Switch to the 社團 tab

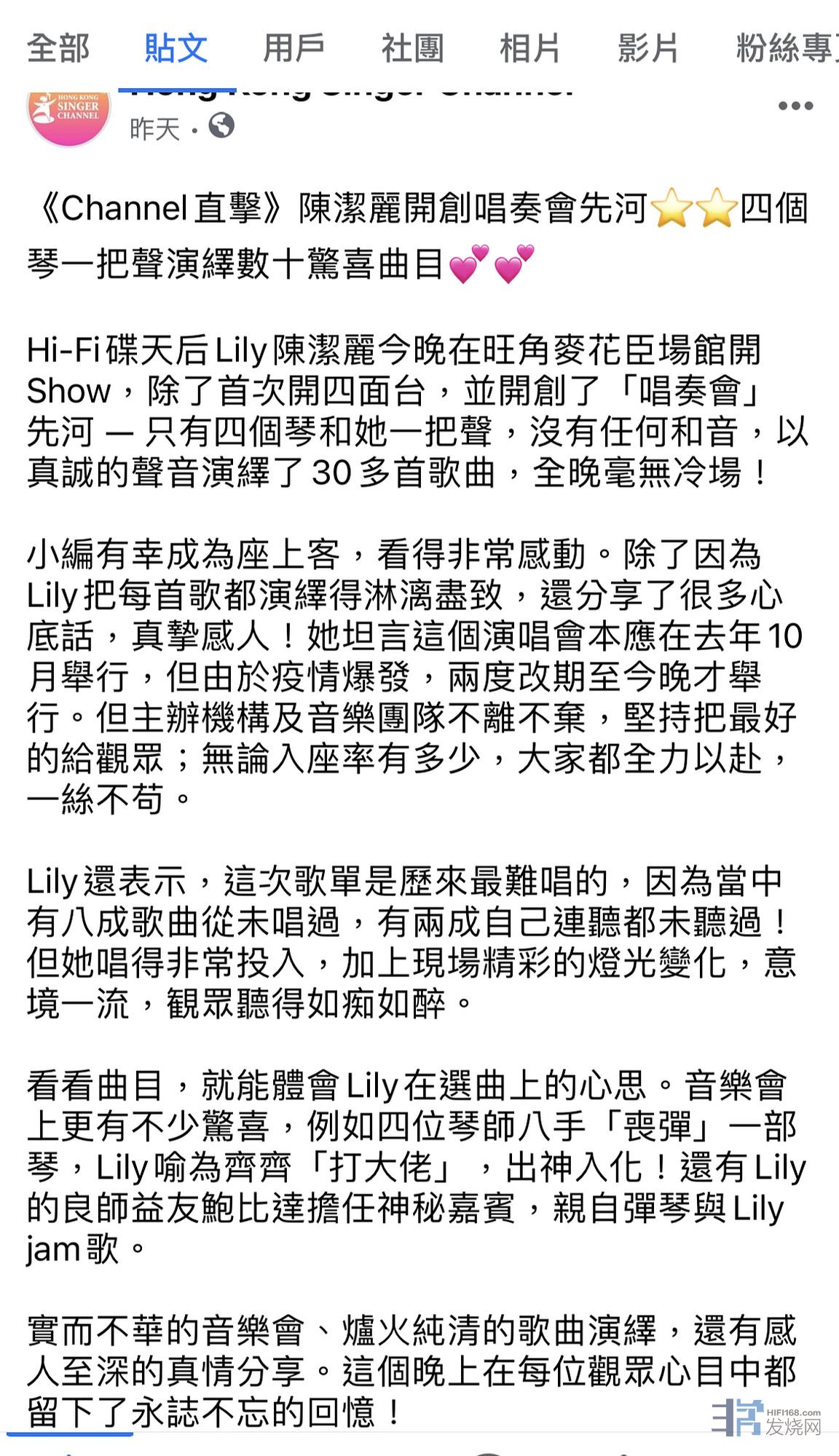(412, 49)
